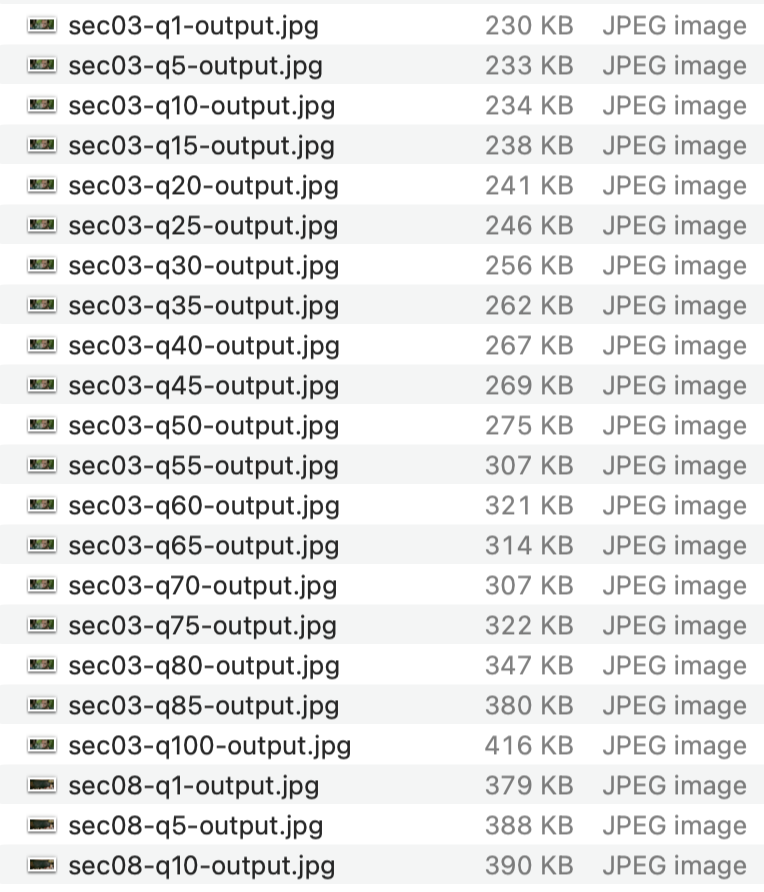Open the 246 KB file sec03-q25-output.jpg
The image size is (764, 892).
[x=203, y=226]
